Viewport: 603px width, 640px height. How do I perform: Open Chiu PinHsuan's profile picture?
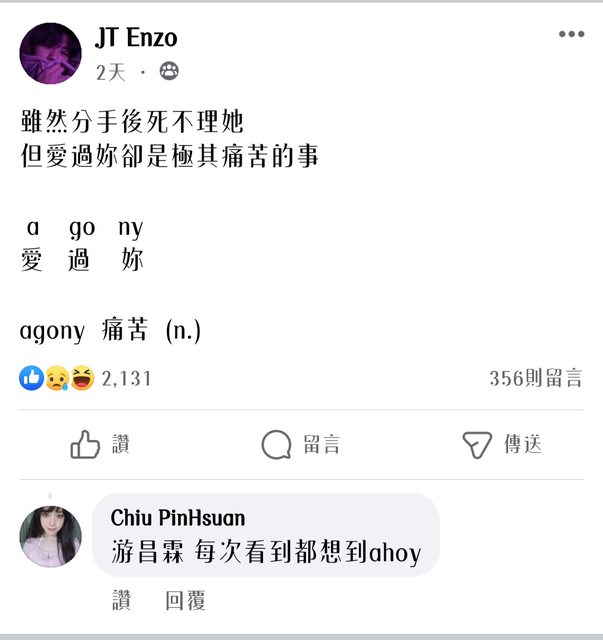point(51,536)
